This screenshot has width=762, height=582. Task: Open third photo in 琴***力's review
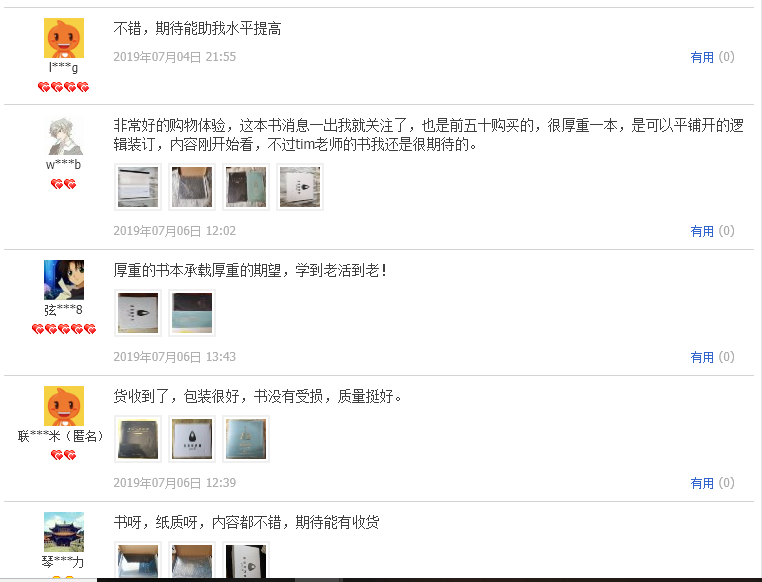pos(246,561)
